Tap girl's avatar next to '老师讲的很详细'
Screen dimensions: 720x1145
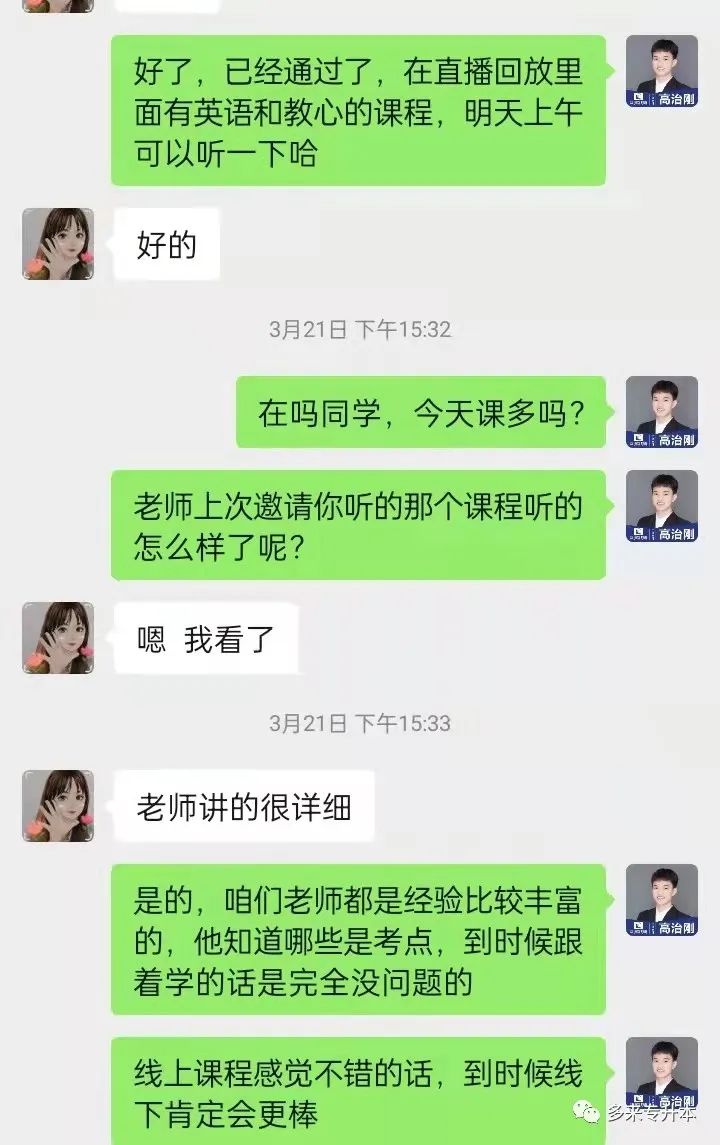[58, 805]
